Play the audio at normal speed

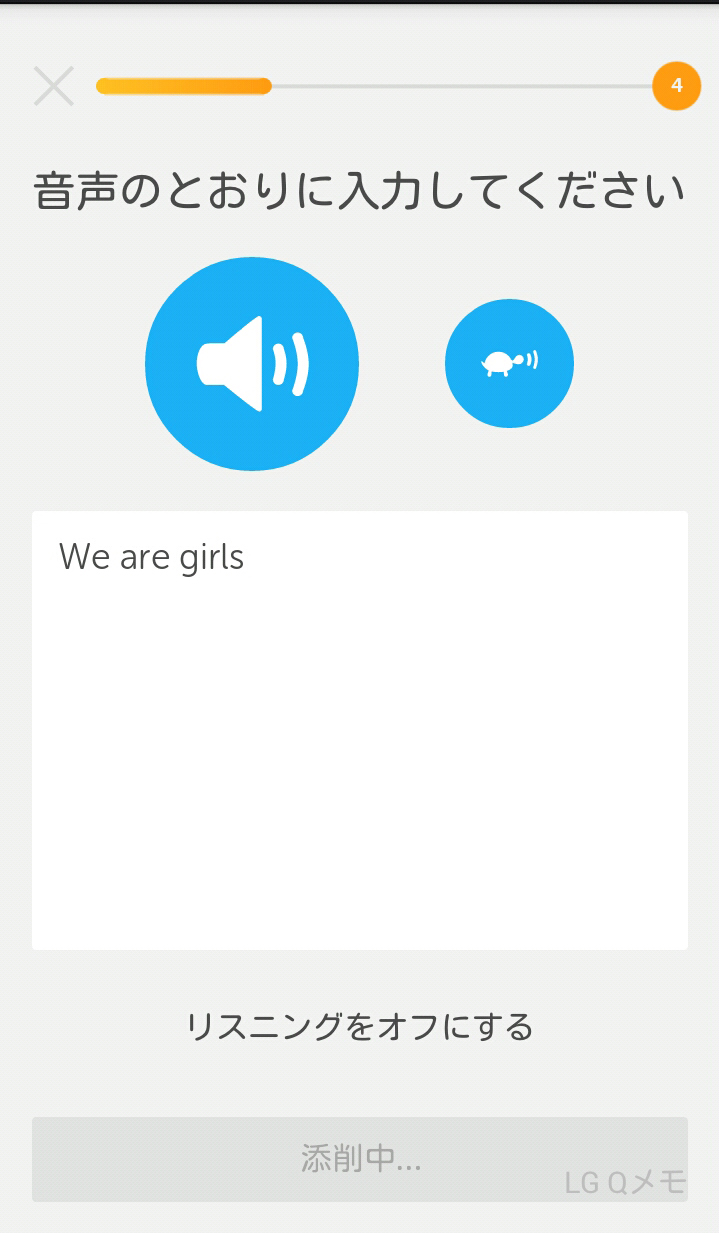pos(252,364)
